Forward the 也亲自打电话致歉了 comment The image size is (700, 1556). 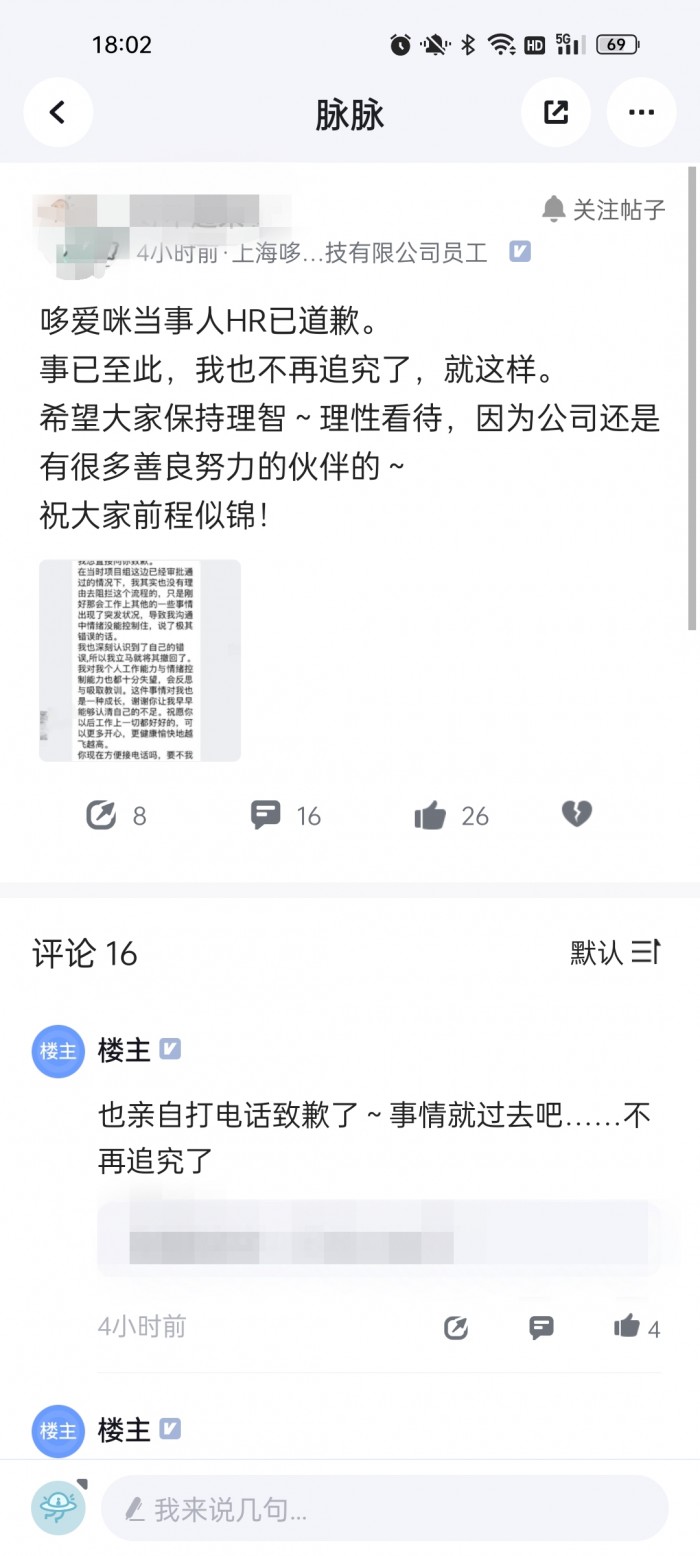pyautogui.click(x=456, y=1328)
